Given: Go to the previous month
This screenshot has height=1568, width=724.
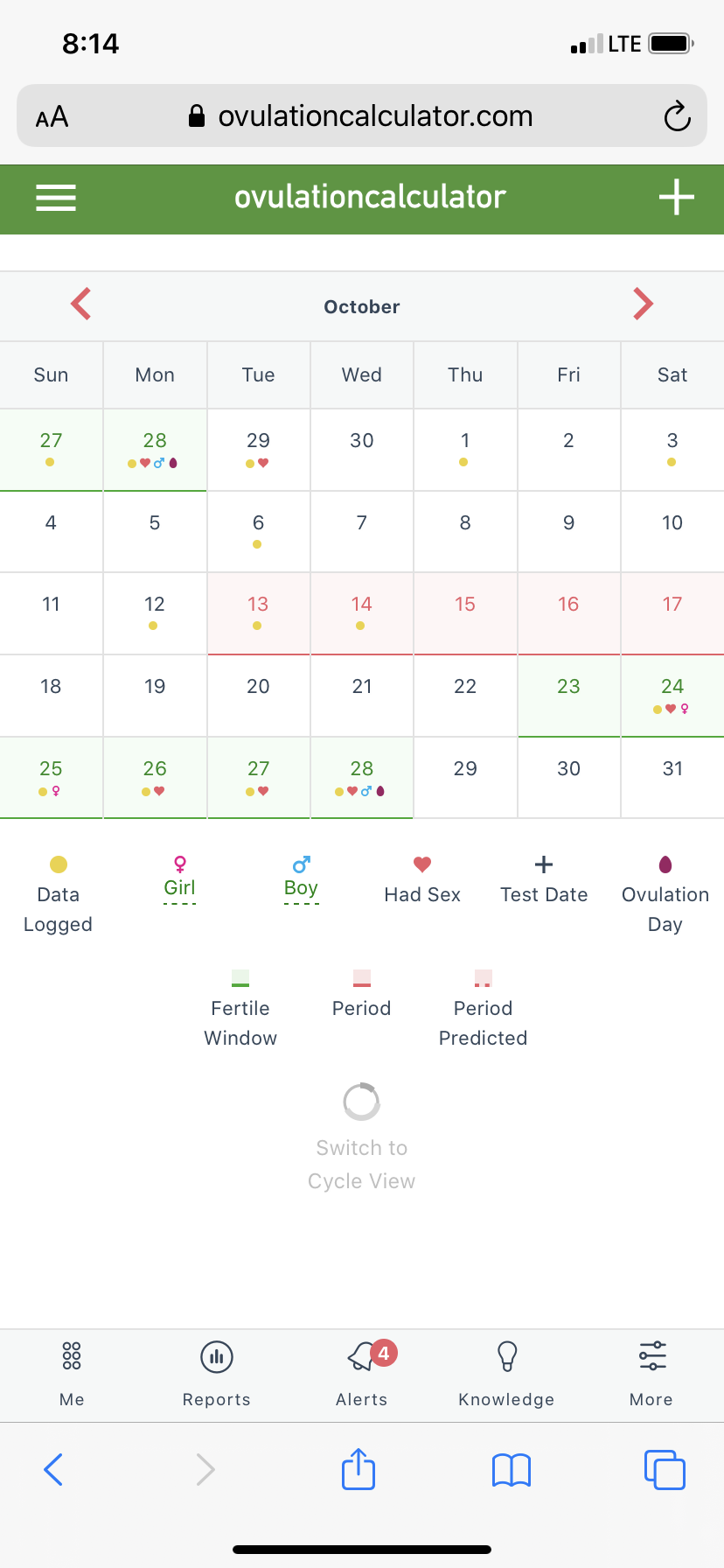Looking at the screenshot, I should click(x=81, y=304).
